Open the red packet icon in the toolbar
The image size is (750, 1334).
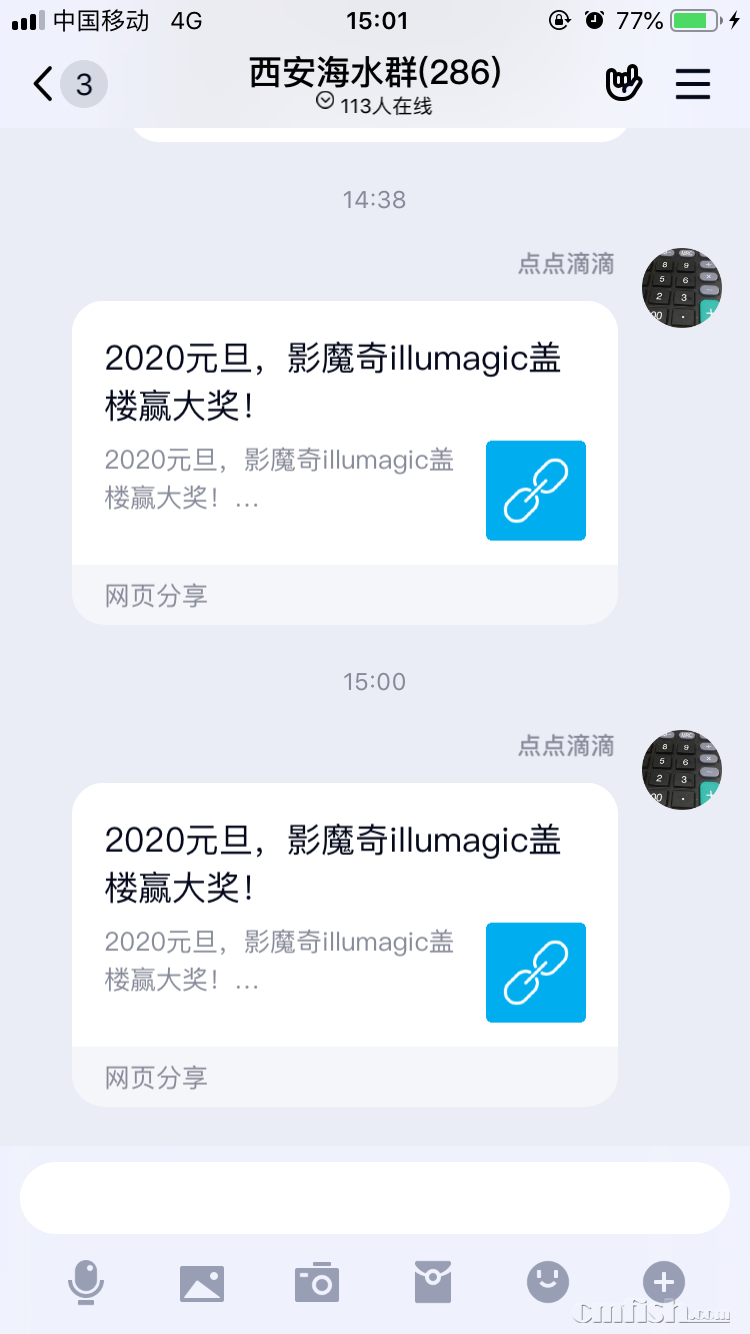click(x=432, y=1281)
